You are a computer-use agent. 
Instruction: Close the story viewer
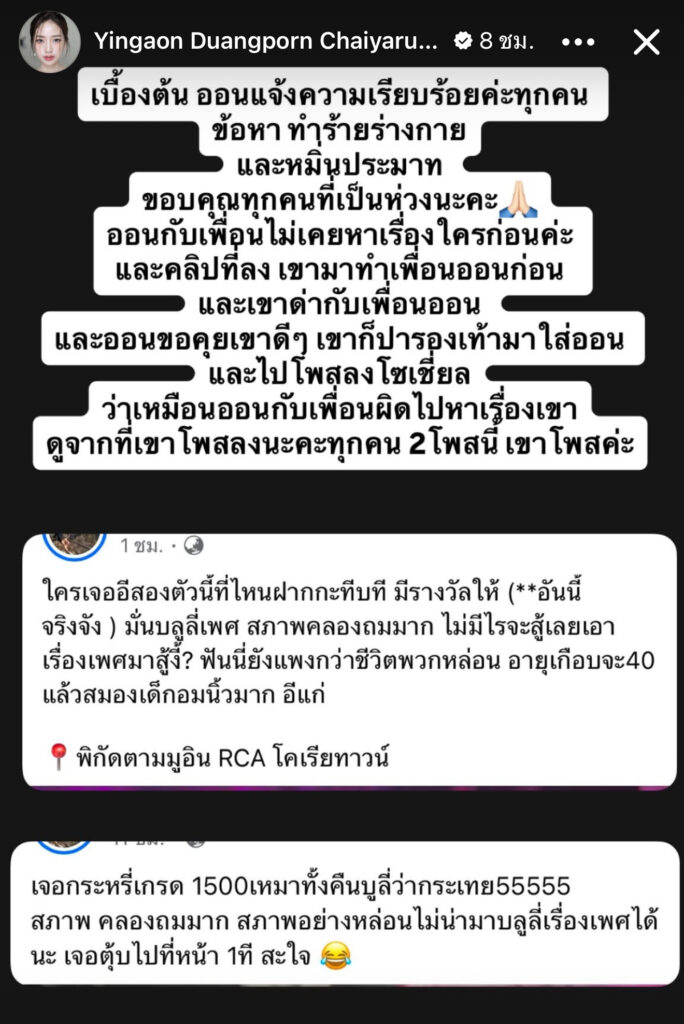(x=647, y=42)
